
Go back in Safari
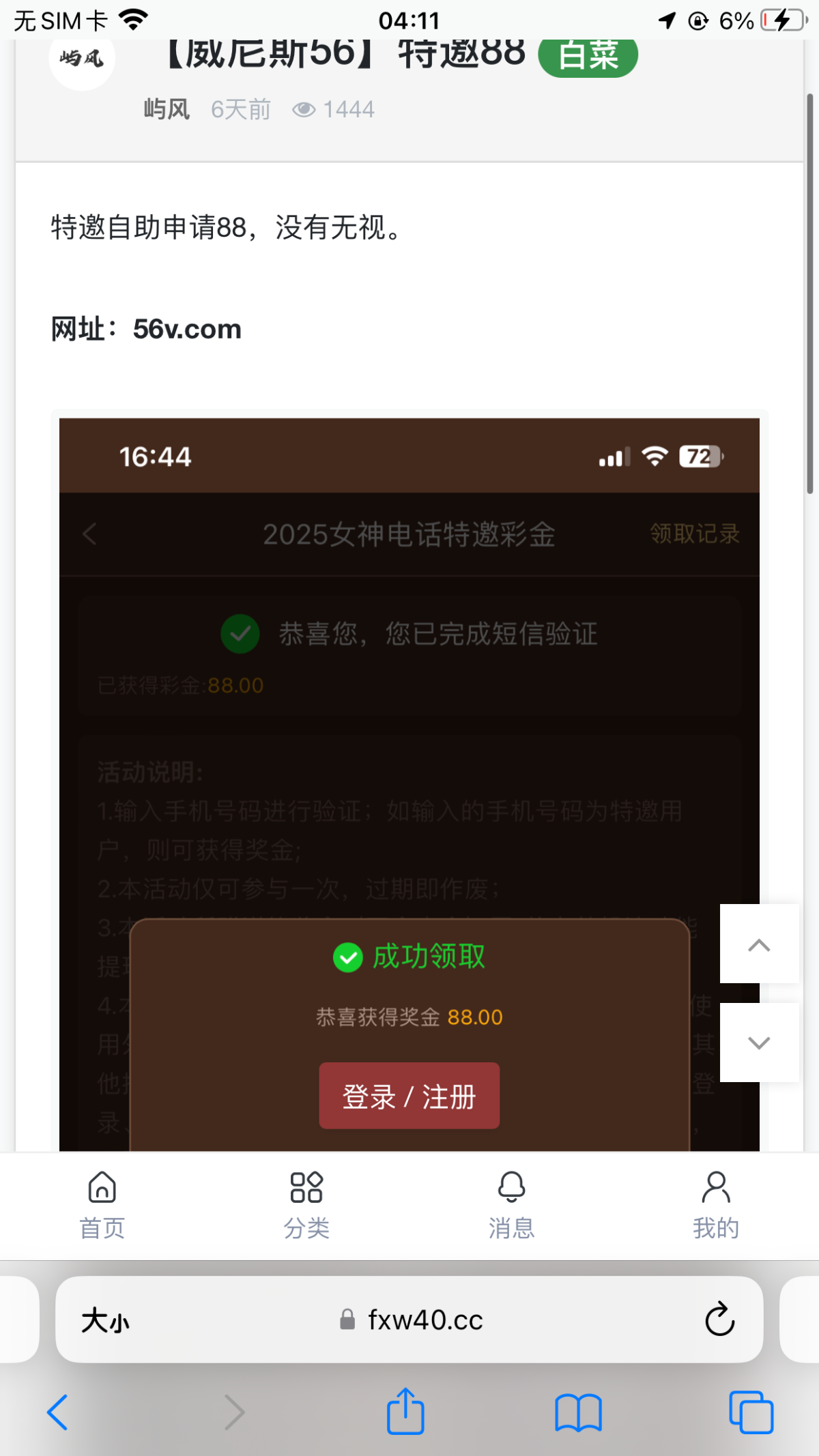click(57, 1412)
